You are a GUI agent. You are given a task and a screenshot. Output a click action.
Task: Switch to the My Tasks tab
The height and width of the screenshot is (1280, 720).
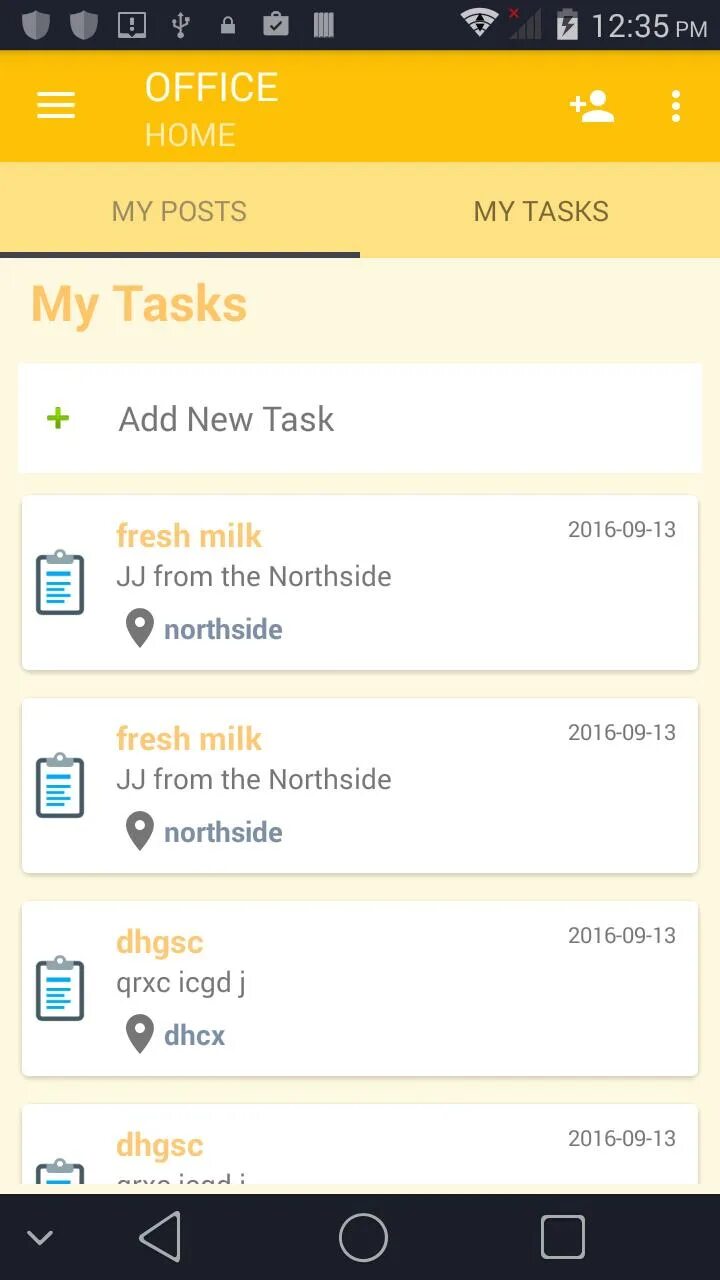point(541,211)
